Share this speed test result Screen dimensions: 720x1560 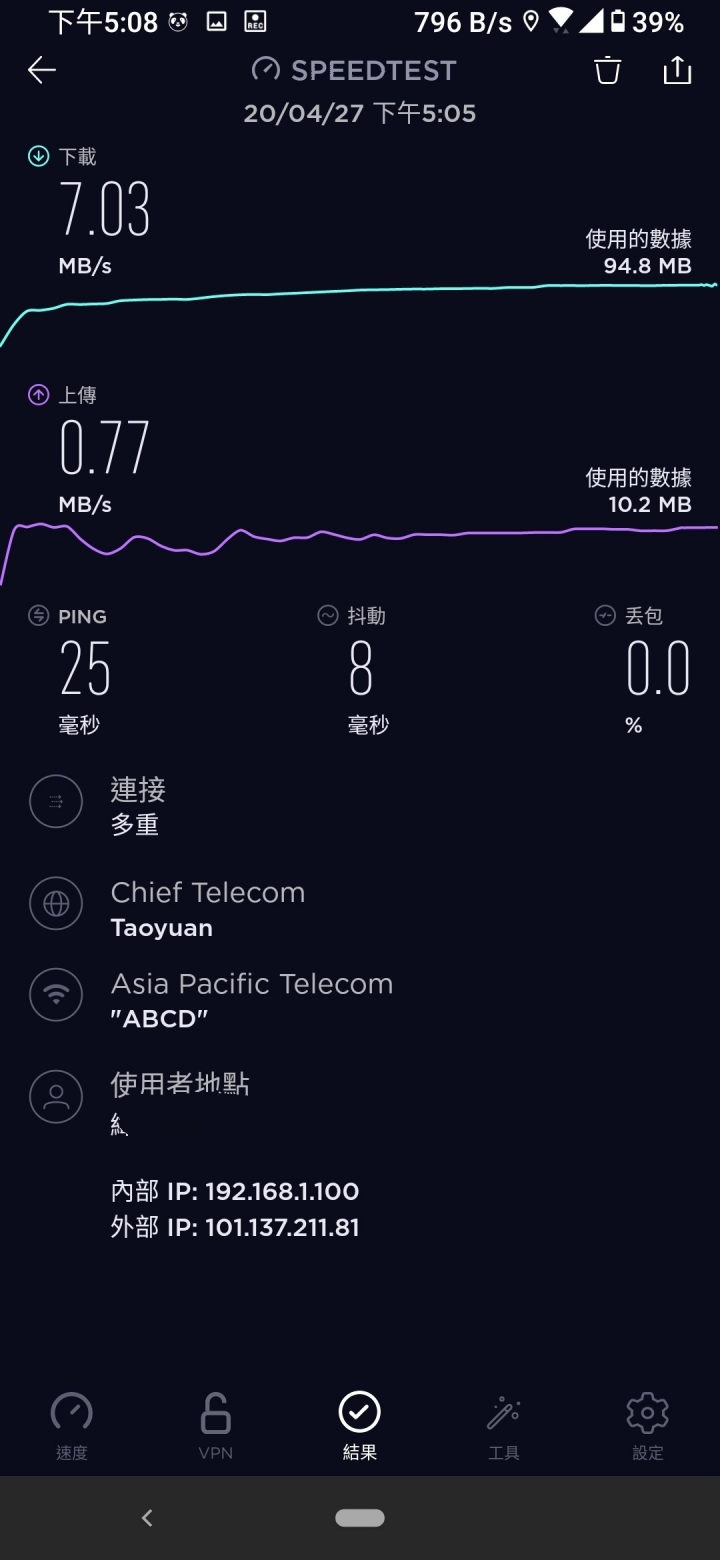677,69
